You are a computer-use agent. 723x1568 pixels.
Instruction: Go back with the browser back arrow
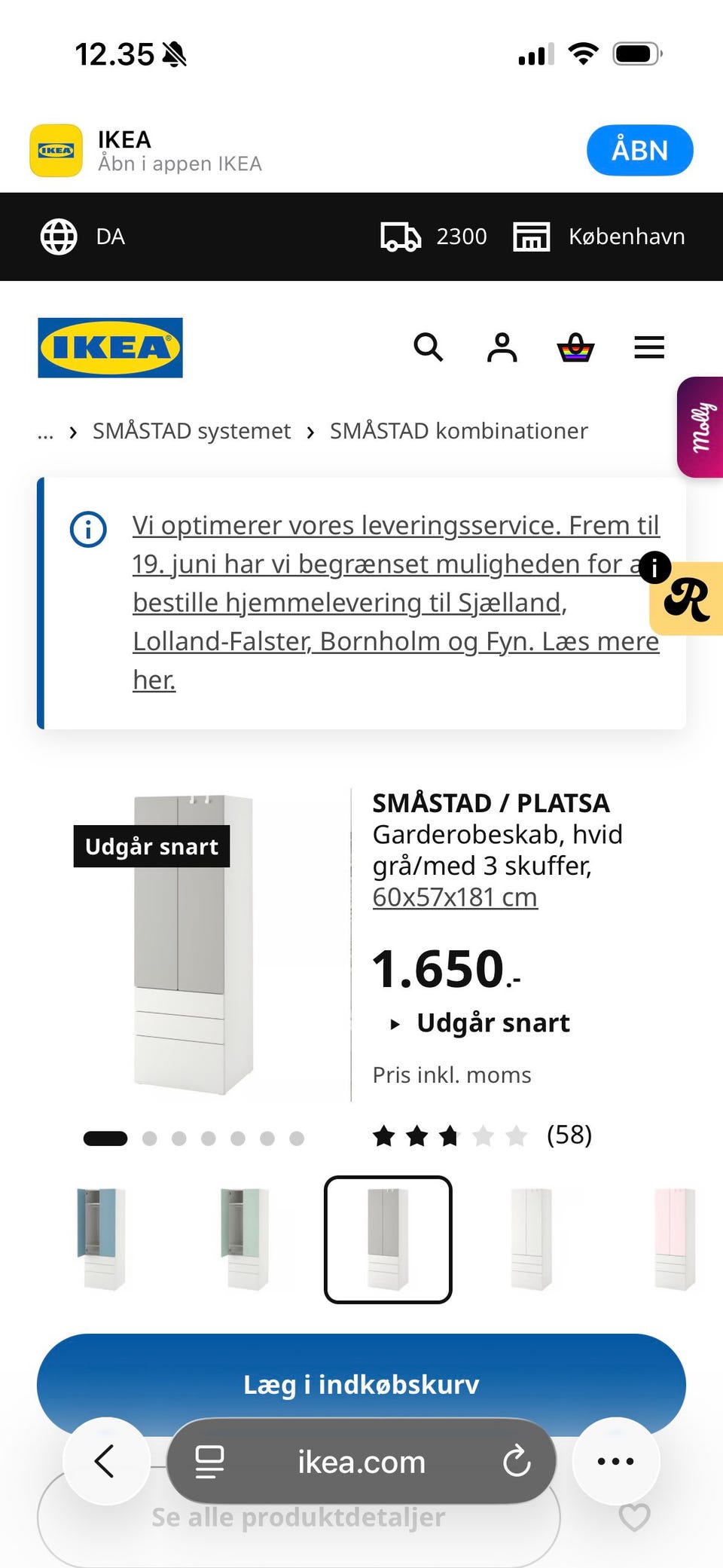105,1461
